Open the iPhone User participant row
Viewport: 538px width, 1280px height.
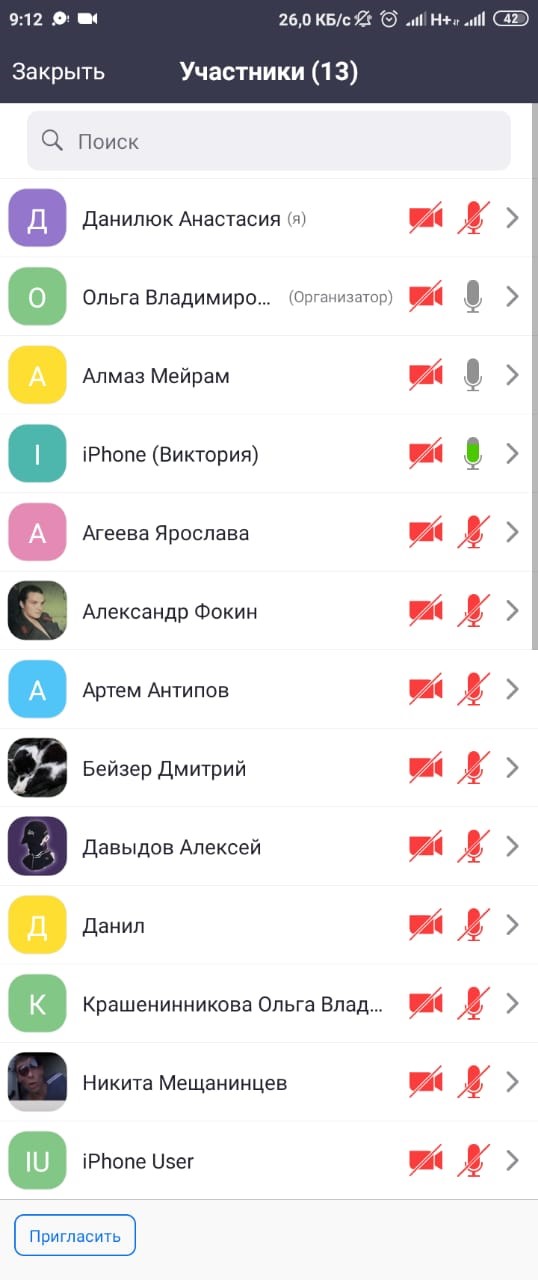click(269, 1160)
